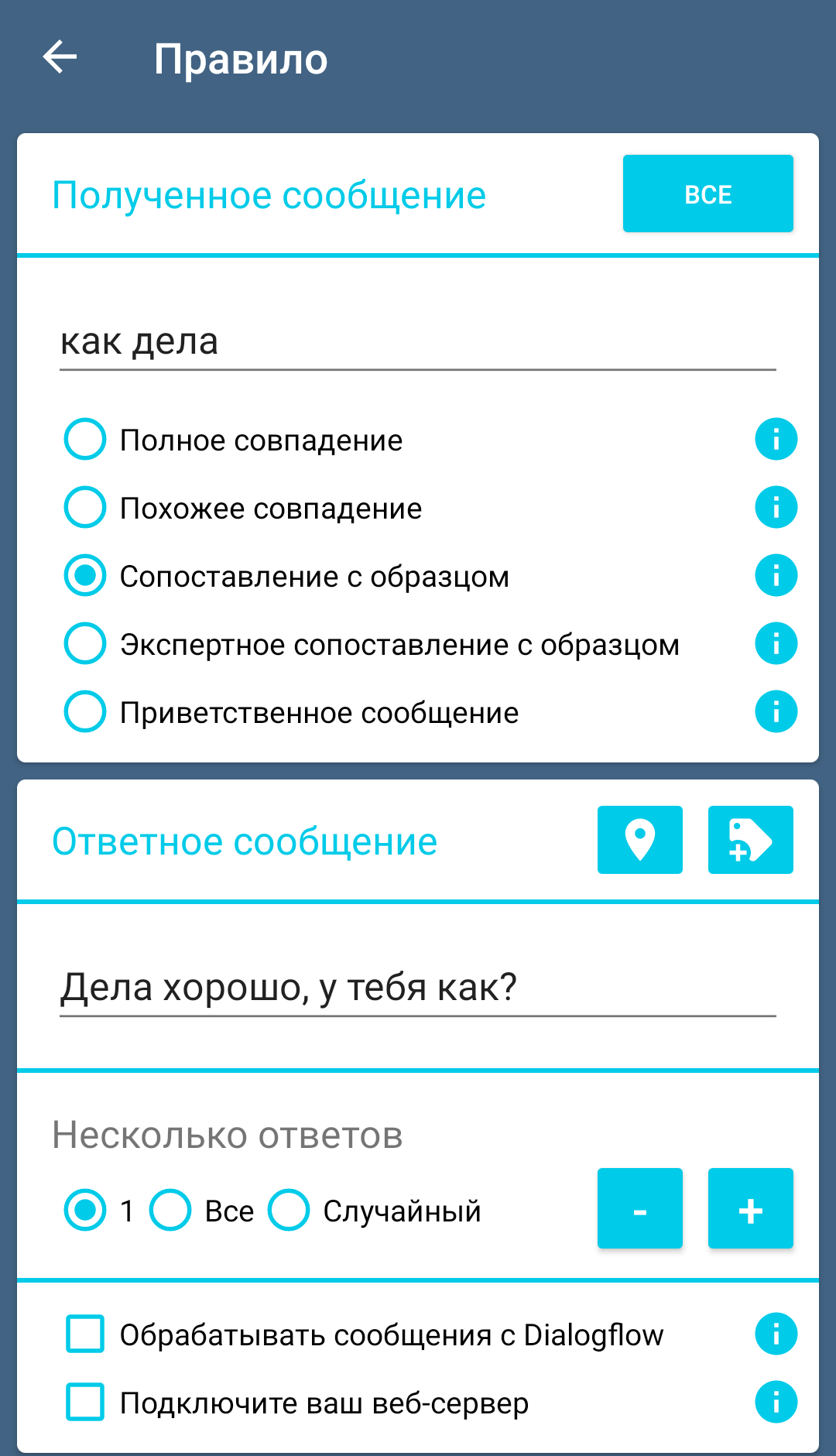The height and width of the screenshot is (1456, 836).
Task: Enable Обрабатывать сообщения с Dialogflow checkbox
Action: [85, 1334]
